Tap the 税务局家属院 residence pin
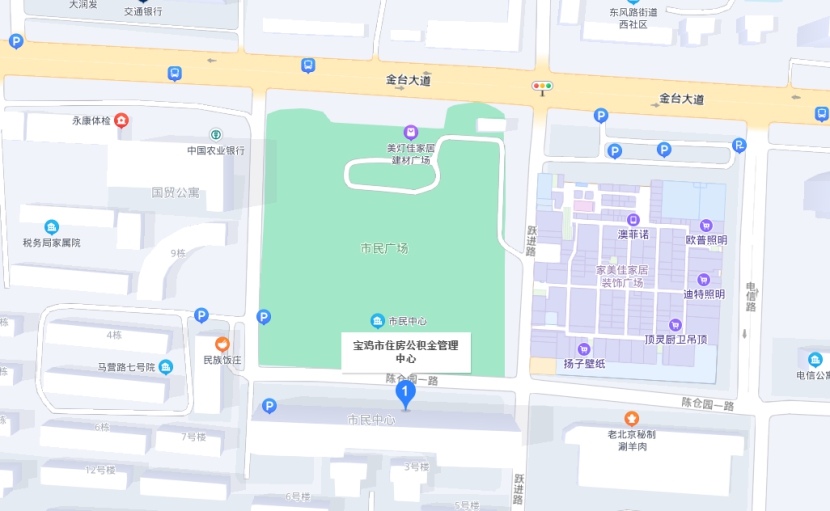 pos(52,227)
